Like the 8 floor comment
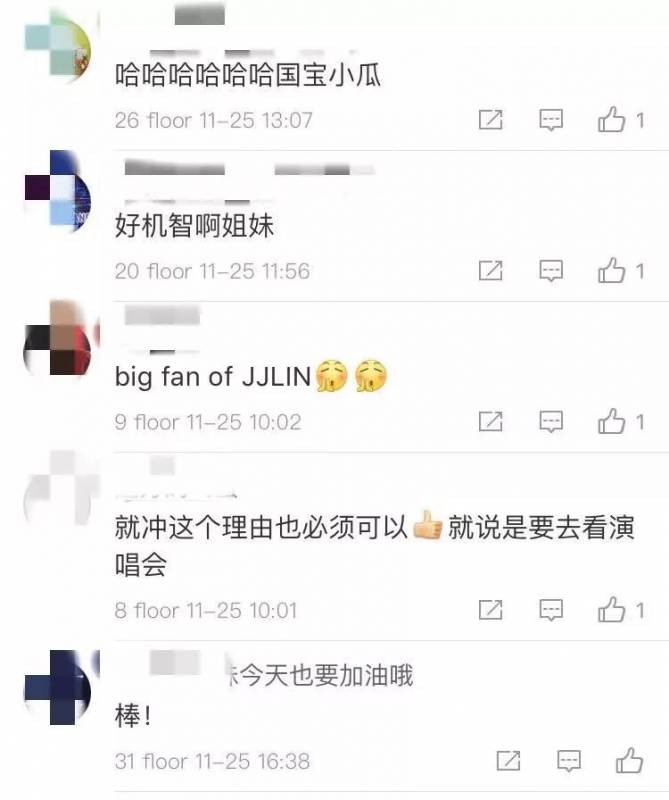Screen dimensions: 669x800 click(611, 609)
